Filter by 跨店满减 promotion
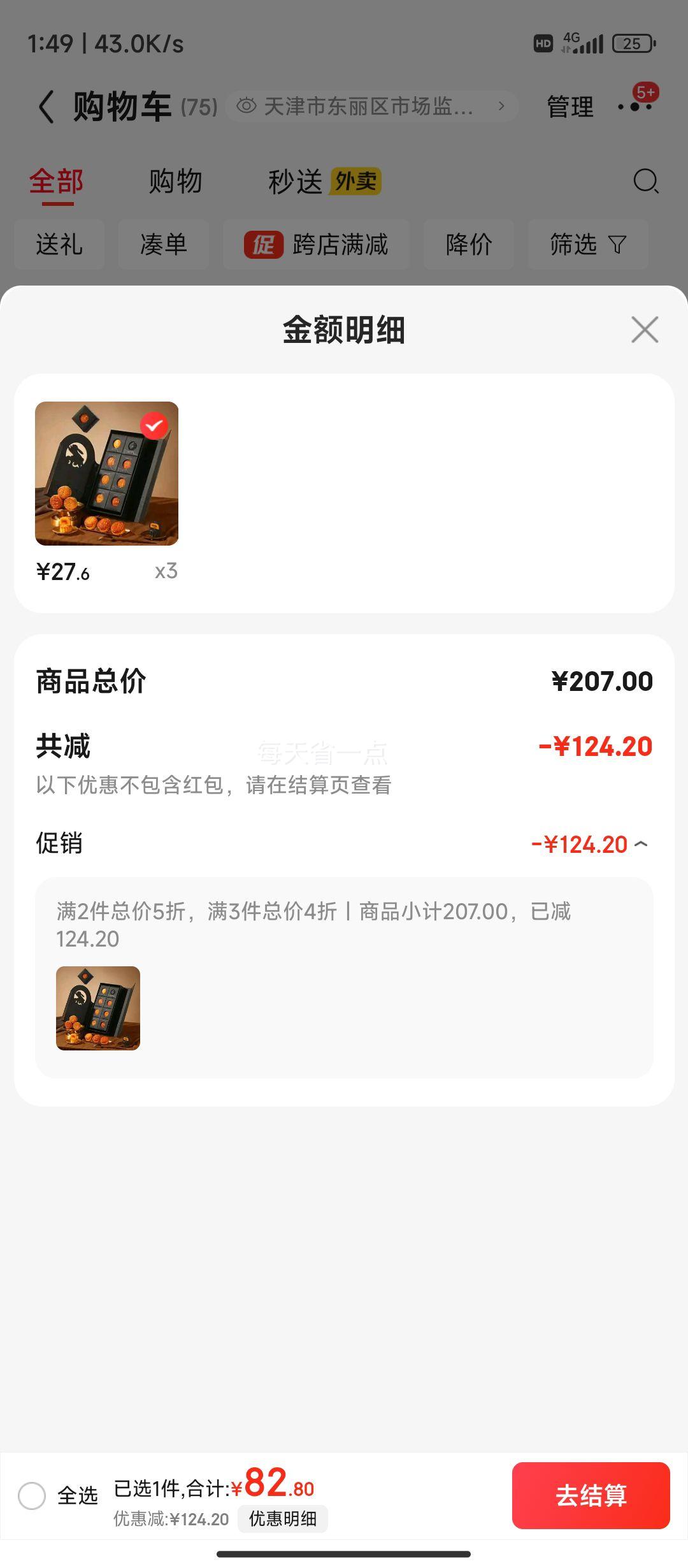Viewport: 688px width, 1568px height. [x=316, y=244]
